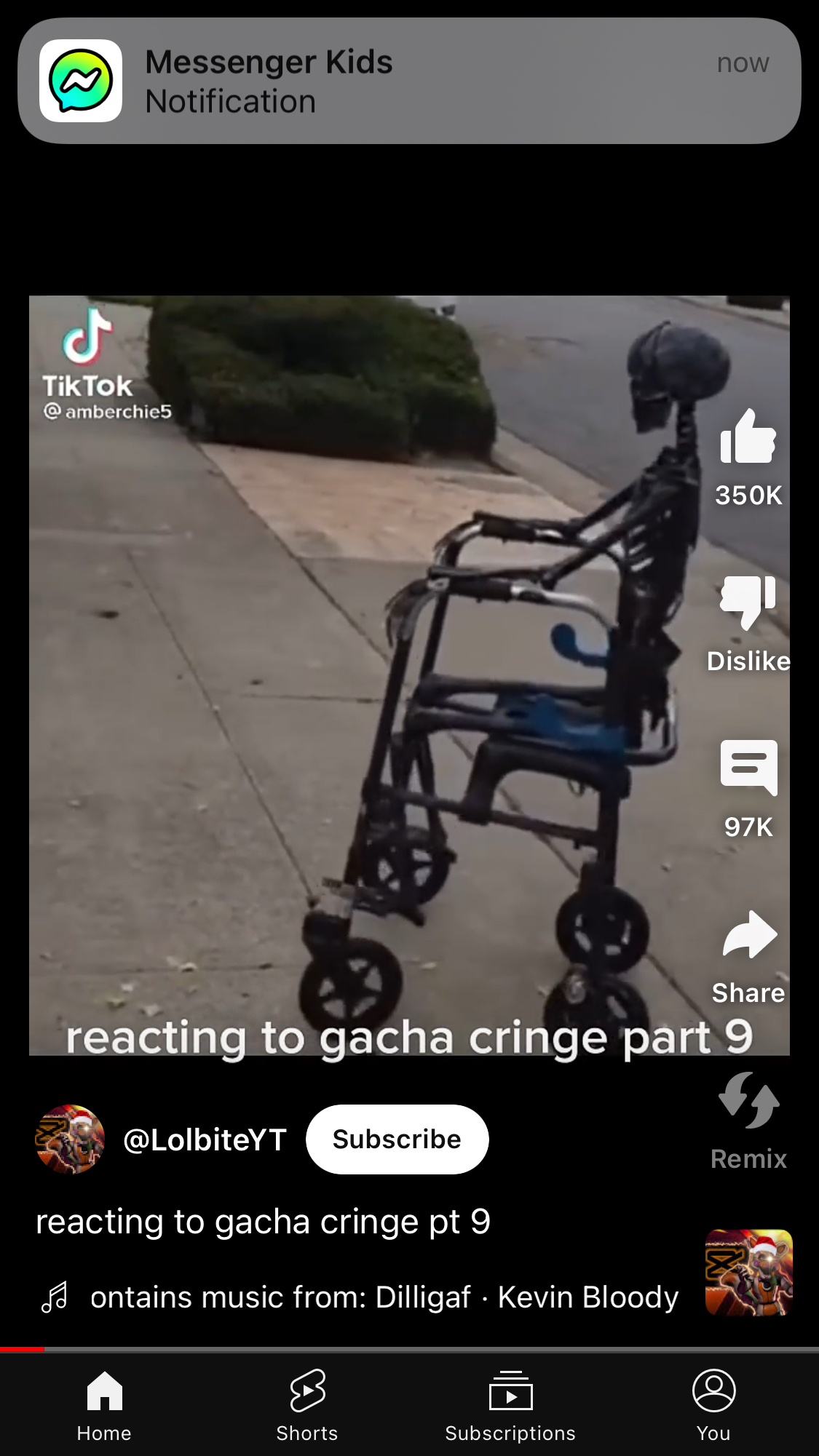This screenshot has width=819, height=1456.
Task: Open the comments with 97K
Action: pos(748,769)
